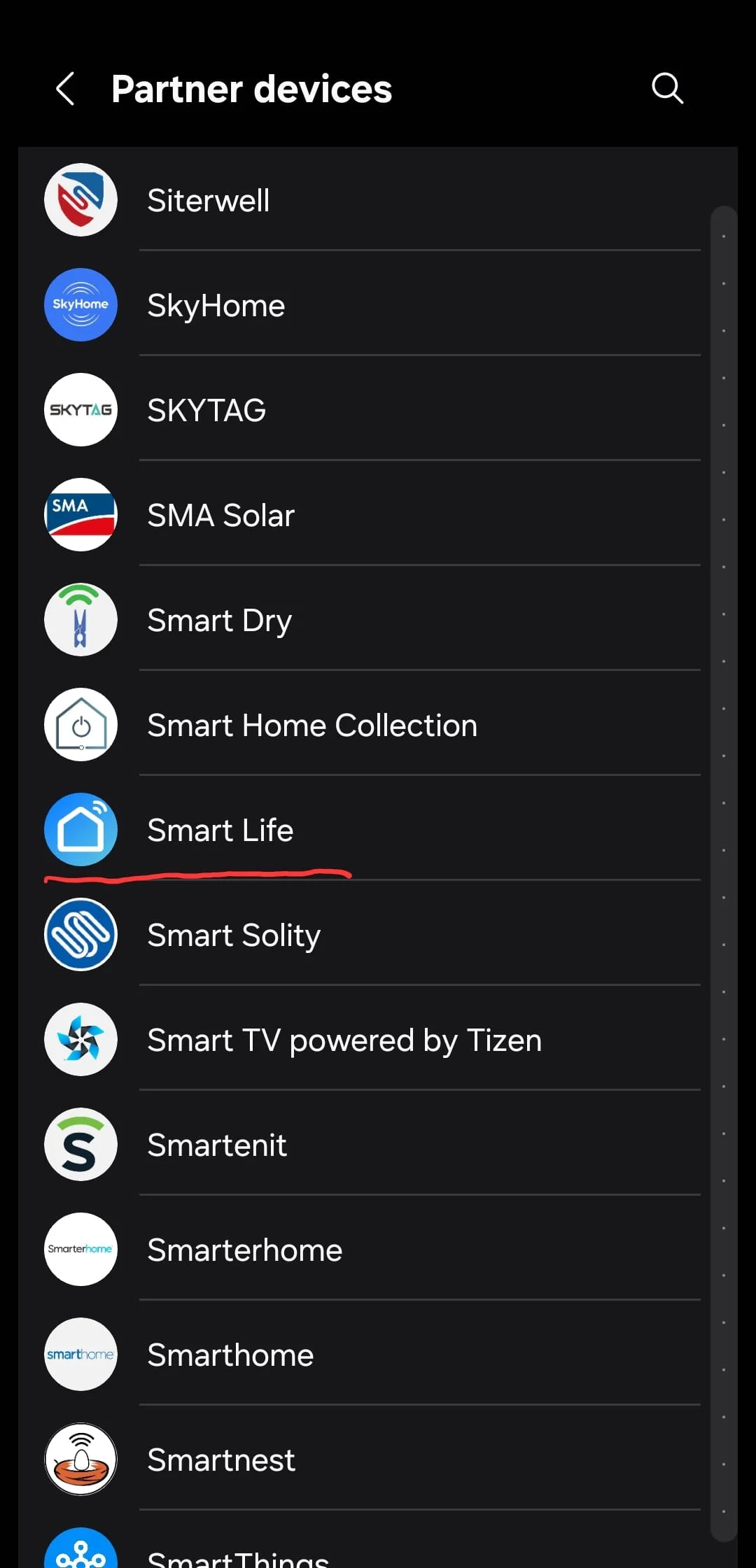Screen dimensions: 756x1568
Task: Go back from Partner devices
Action: click(65, 89)
